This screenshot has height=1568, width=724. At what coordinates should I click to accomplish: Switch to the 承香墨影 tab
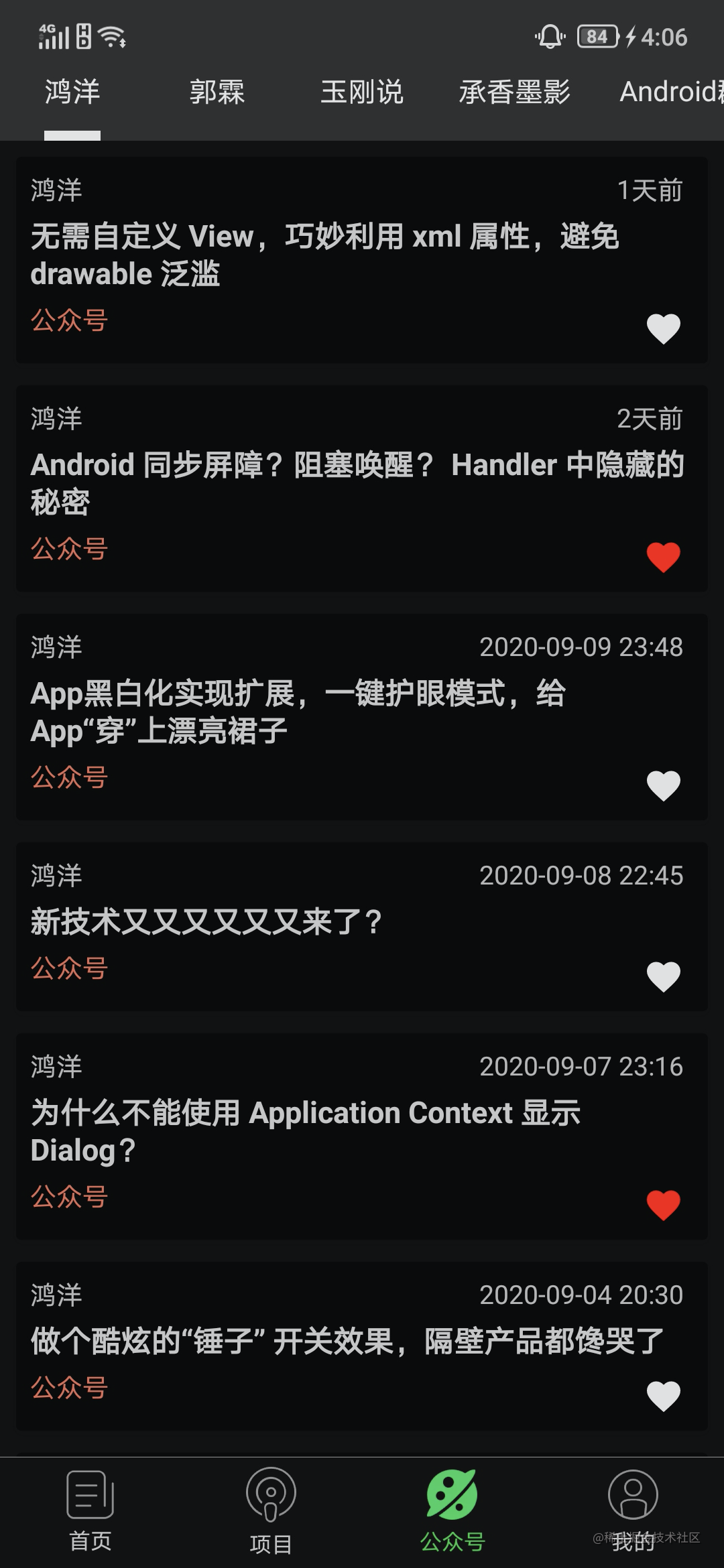pyautogui.click(x=514, y=92)
